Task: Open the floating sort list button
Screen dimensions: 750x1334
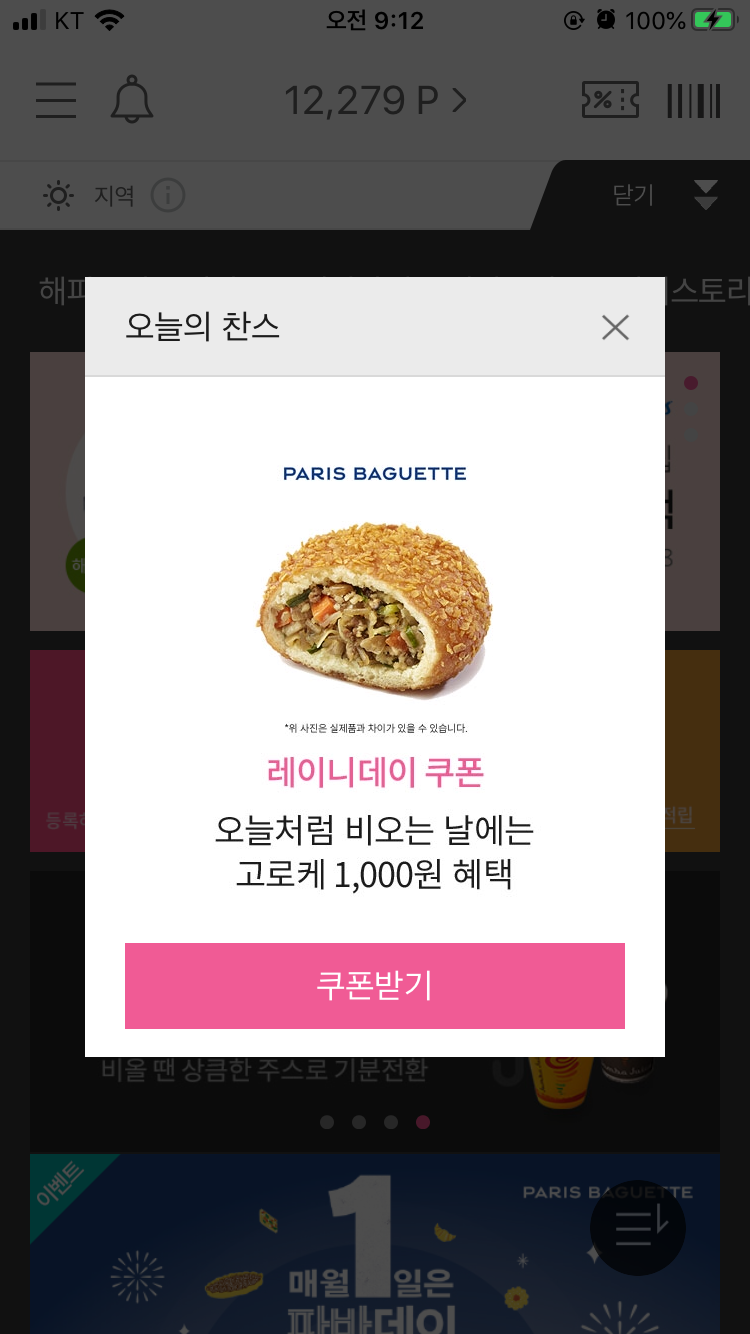Action: [637, 1227]
